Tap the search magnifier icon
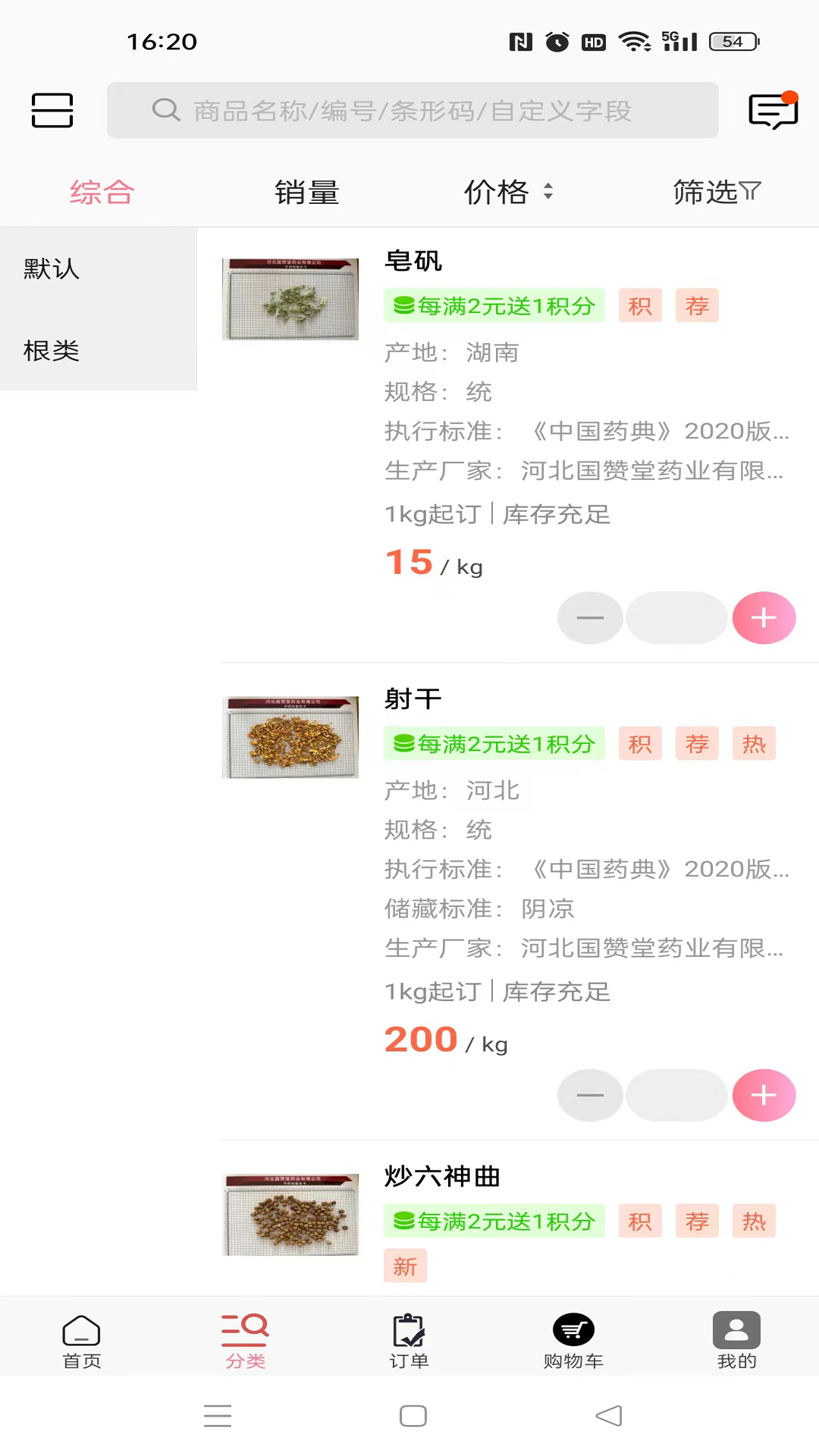This screenshot has width=819, height=1456. [x=166, y=110]
